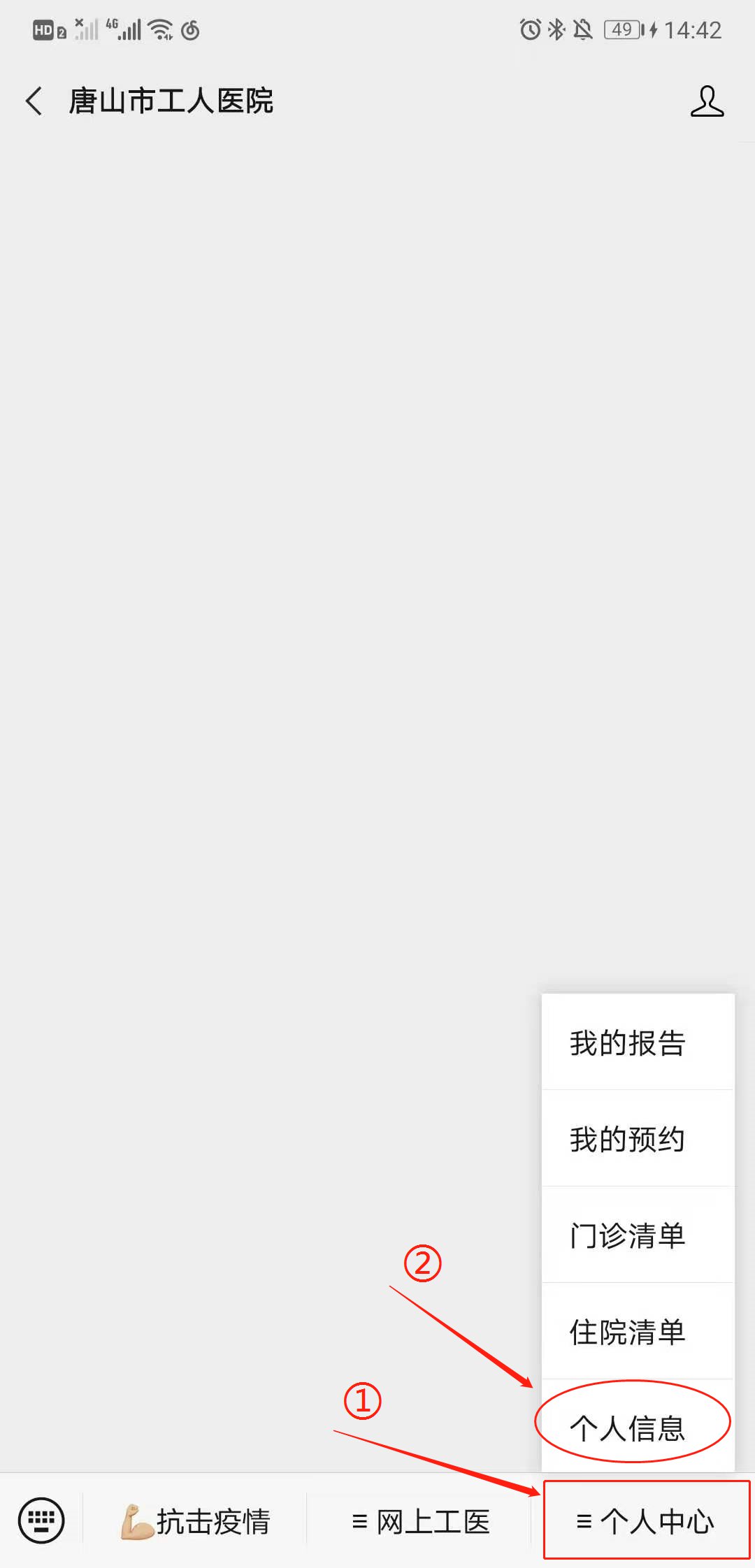Open 住院清单 list
The width and height of the screenshot is (755, 1568).
click(627, 1332)
